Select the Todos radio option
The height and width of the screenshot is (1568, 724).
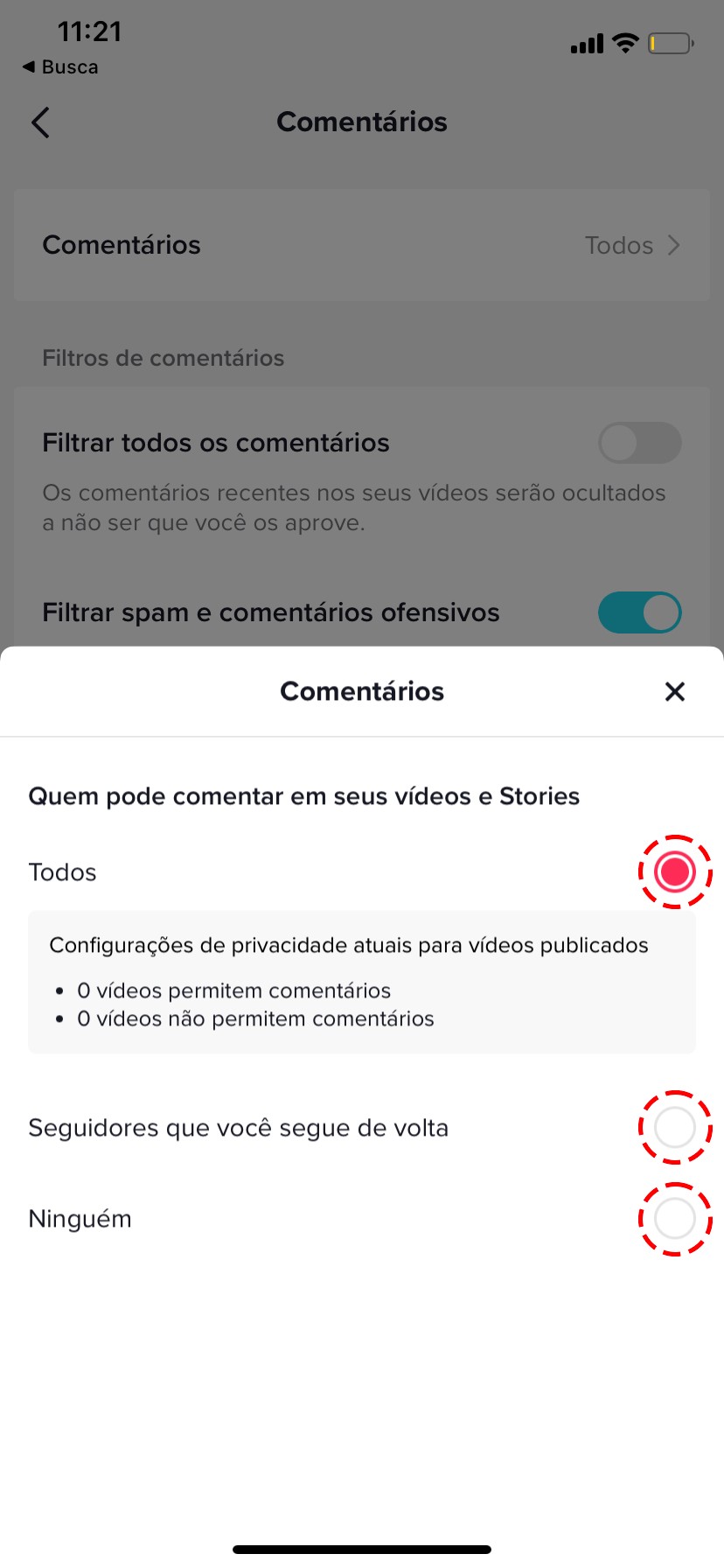(x=675, y=871)
